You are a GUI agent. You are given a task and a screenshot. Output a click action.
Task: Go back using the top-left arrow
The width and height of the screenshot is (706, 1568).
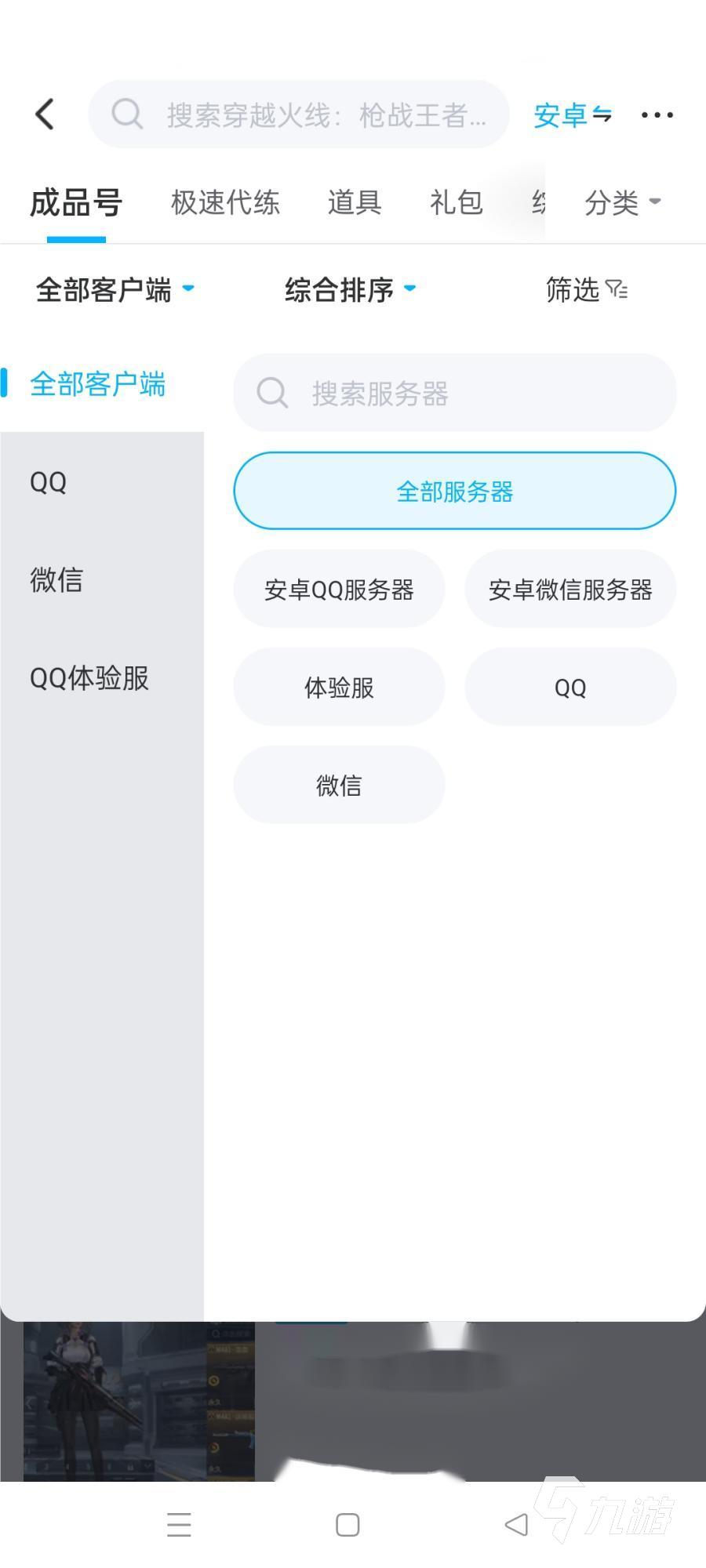pyautogui.click(x=45, y=114)
